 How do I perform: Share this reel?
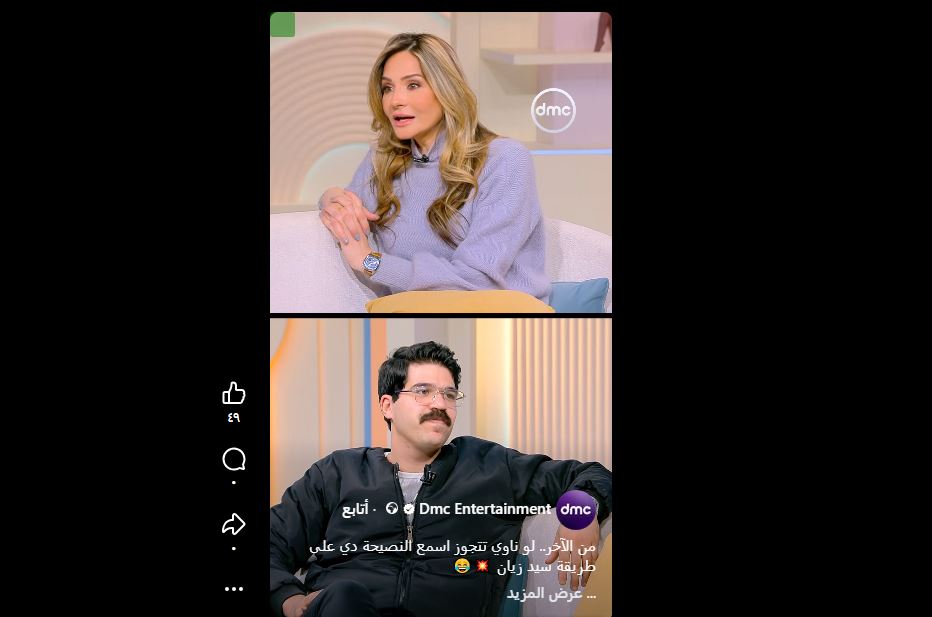[x=234, y=524]
